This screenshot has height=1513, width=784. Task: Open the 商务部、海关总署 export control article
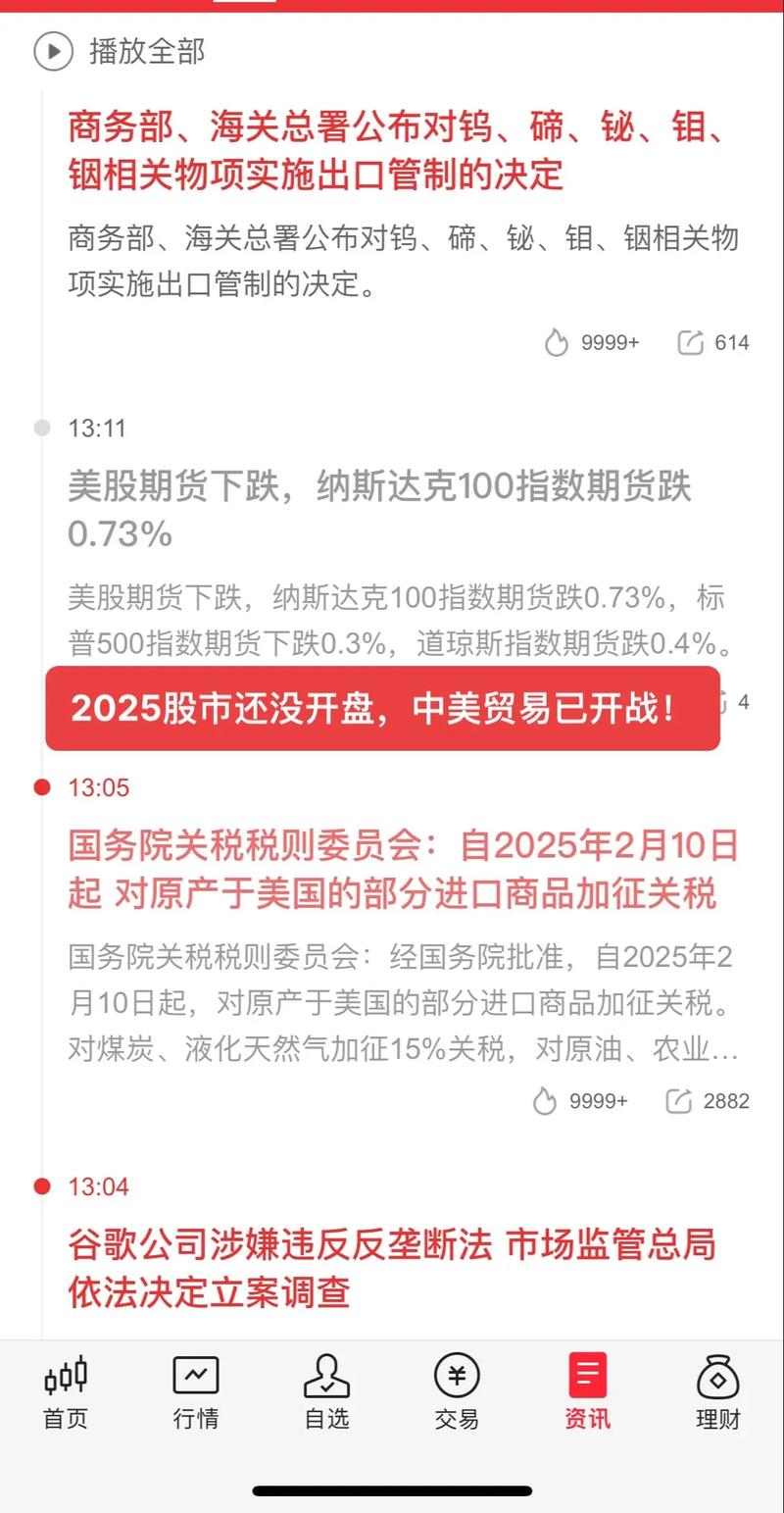[397, 151]
